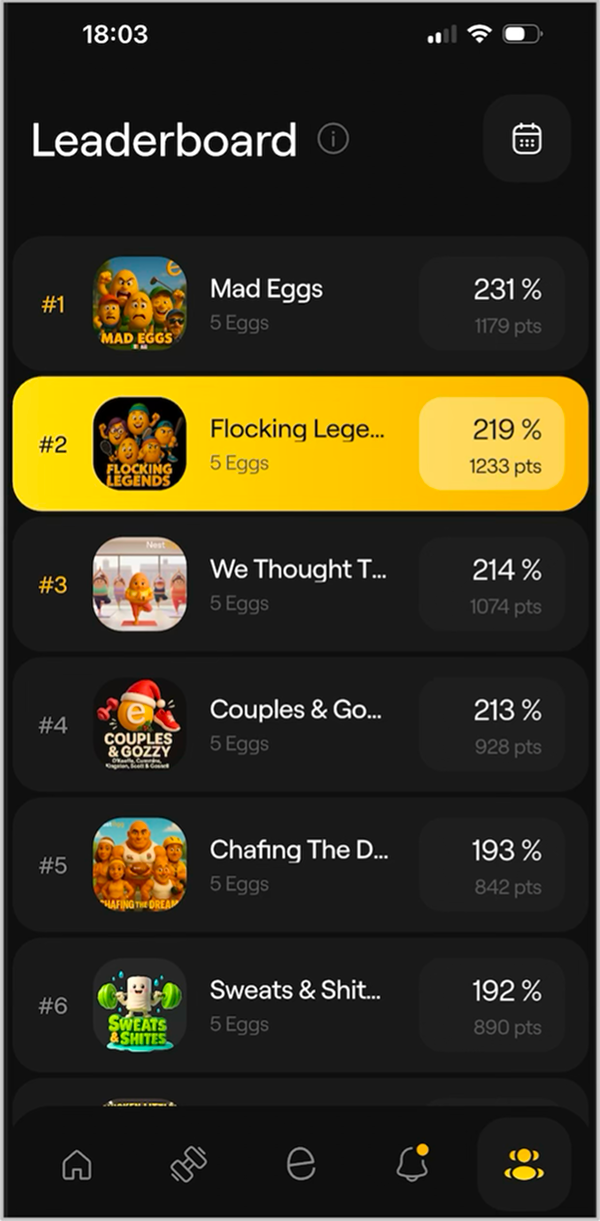
Task: Select the leaderboard teams tab
Action: coord(524,1164)
